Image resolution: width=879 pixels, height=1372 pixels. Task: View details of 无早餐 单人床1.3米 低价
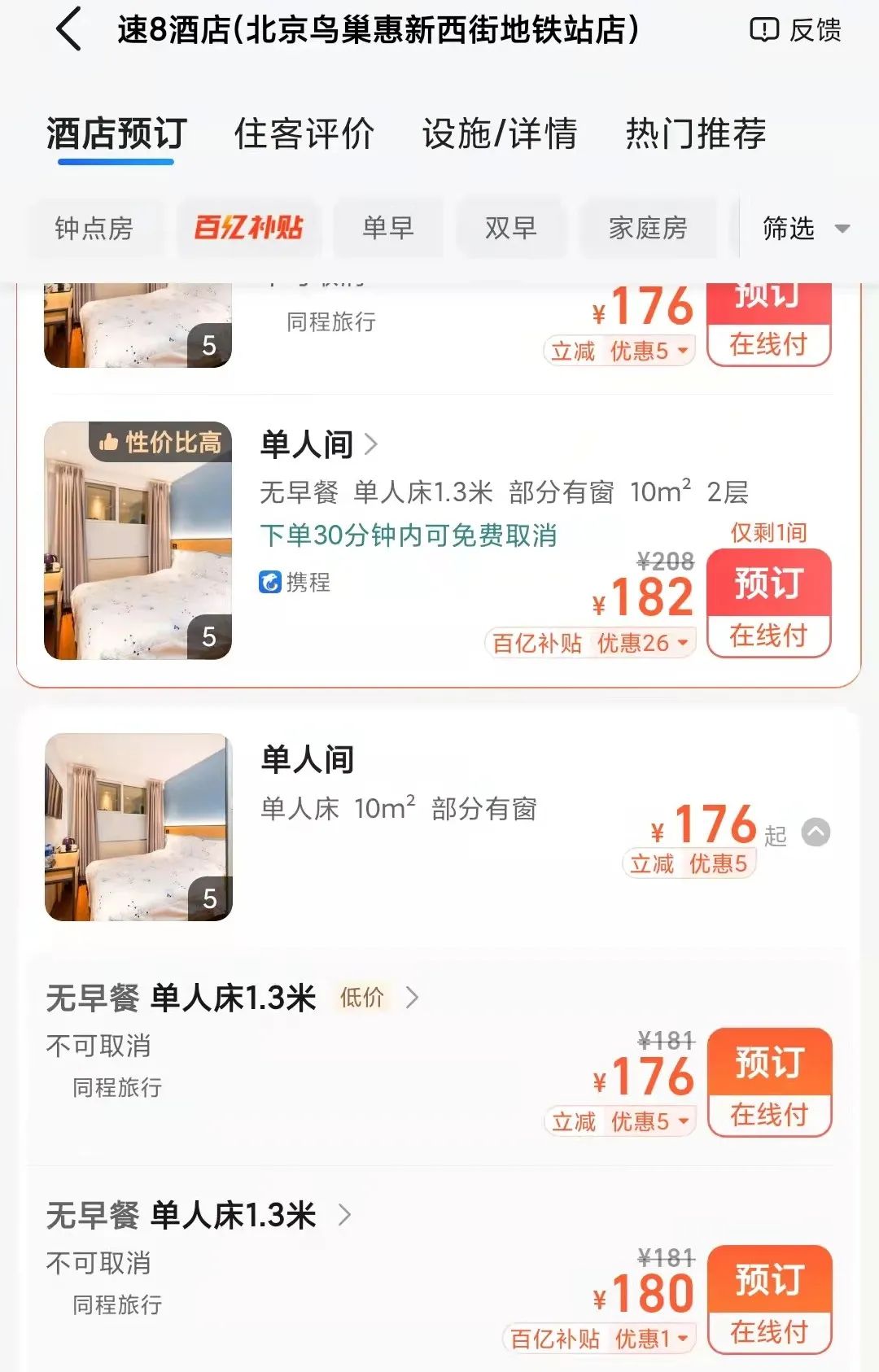pos(412,998)
